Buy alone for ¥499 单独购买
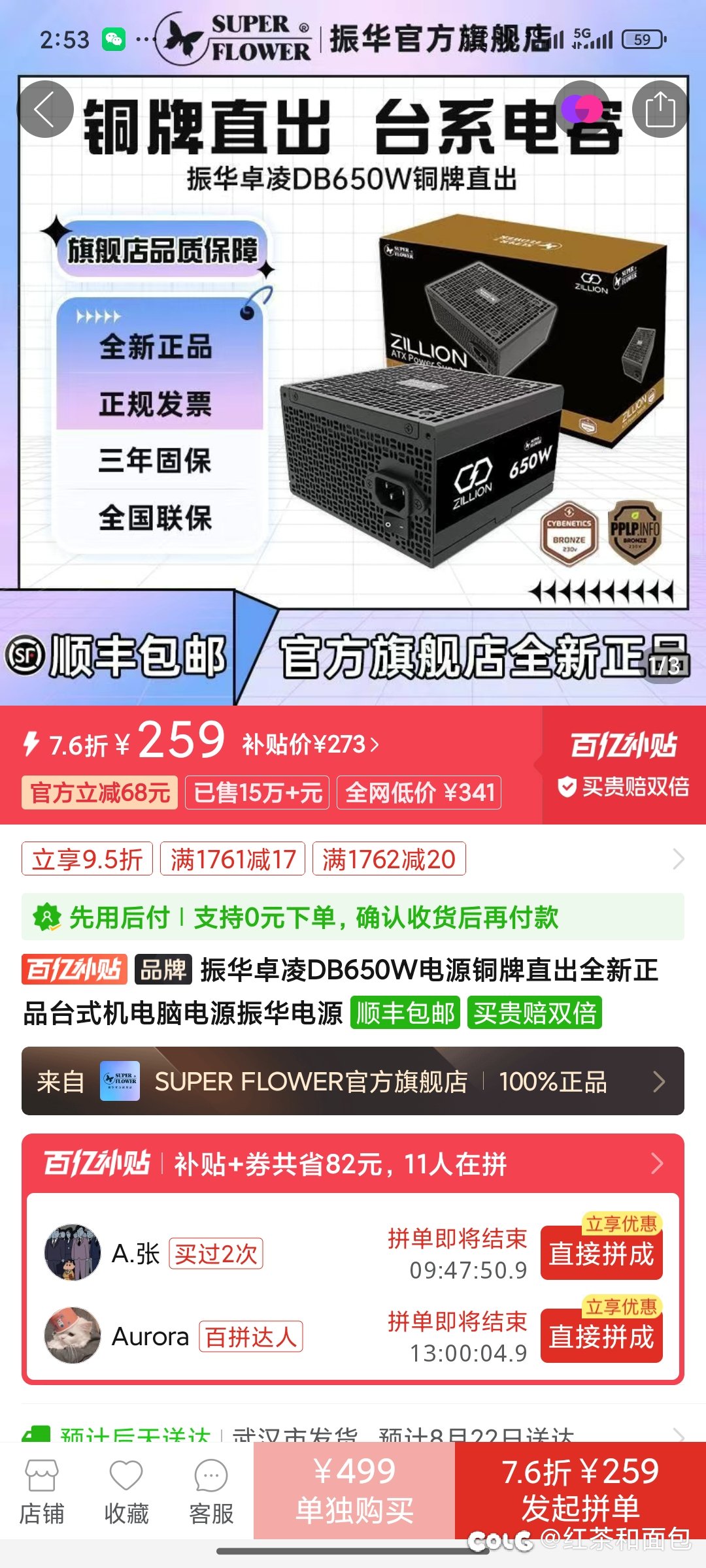Viewport: 706px width, 1568px height. pos(354,1491)
